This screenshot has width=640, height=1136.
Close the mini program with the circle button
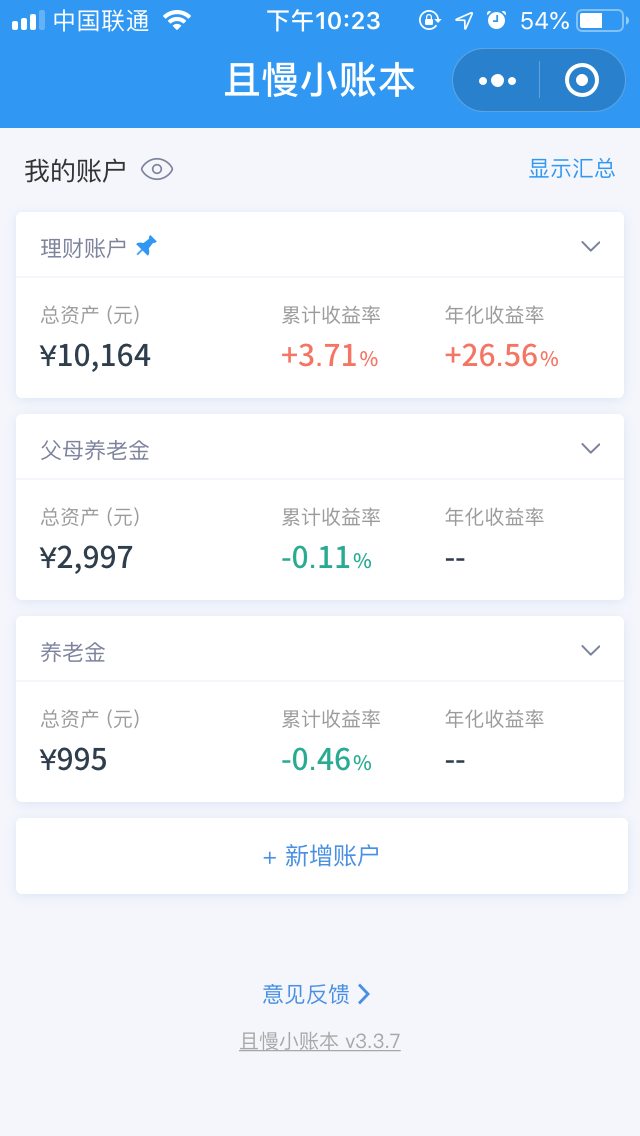[x=581, y=80]
